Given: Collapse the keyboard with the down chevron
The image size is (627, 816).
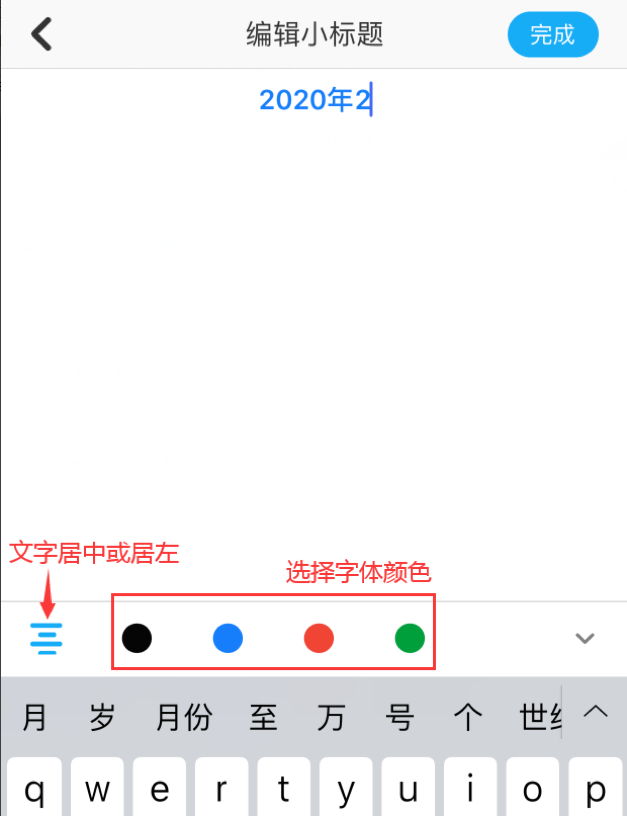Looking at the screenshot, I should click(585, 638).
